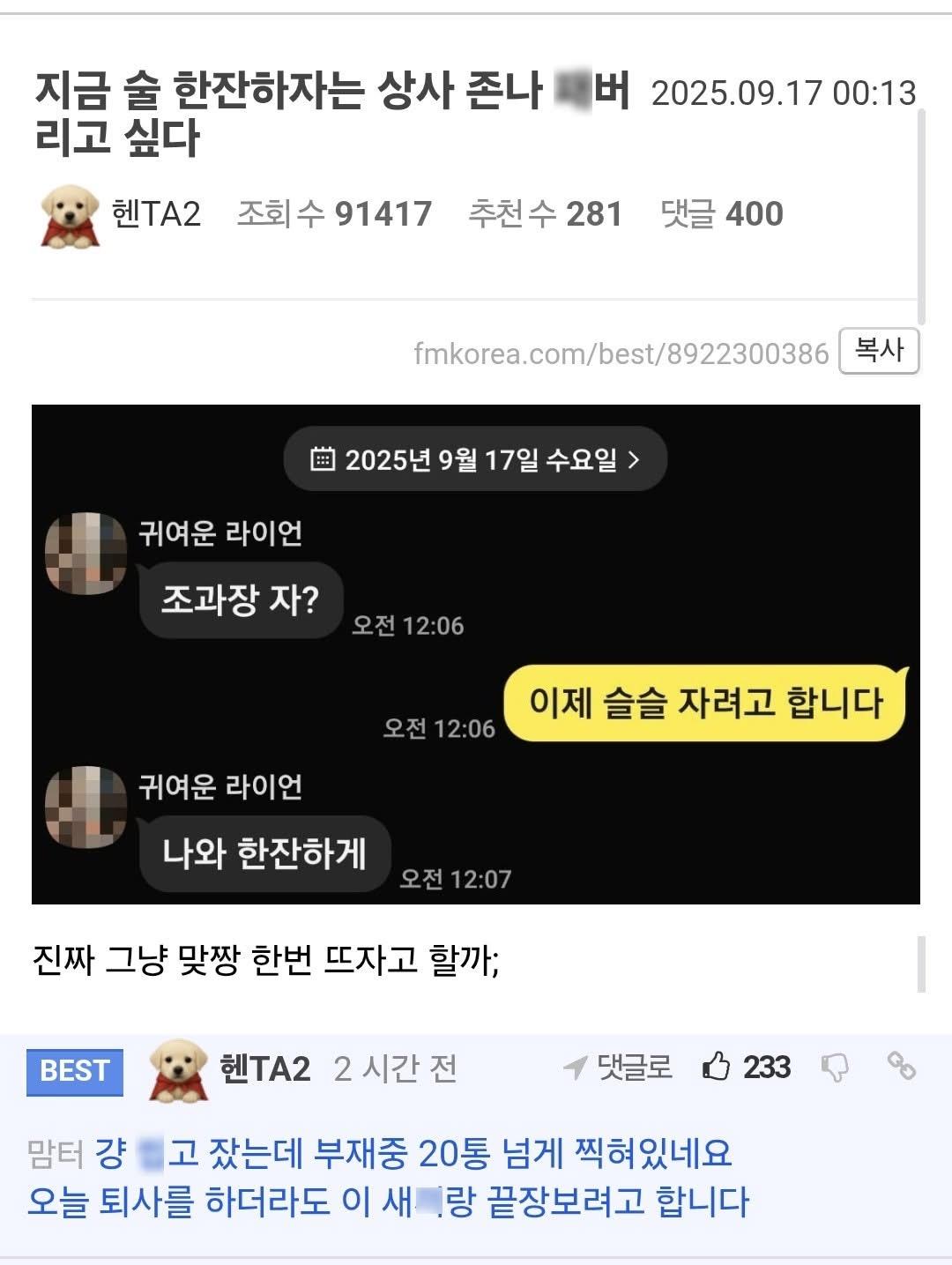This screenshot has height=1265, width=952.
Task: Tap 헨TA2's name on the BEST comment
Action: 264,1068
